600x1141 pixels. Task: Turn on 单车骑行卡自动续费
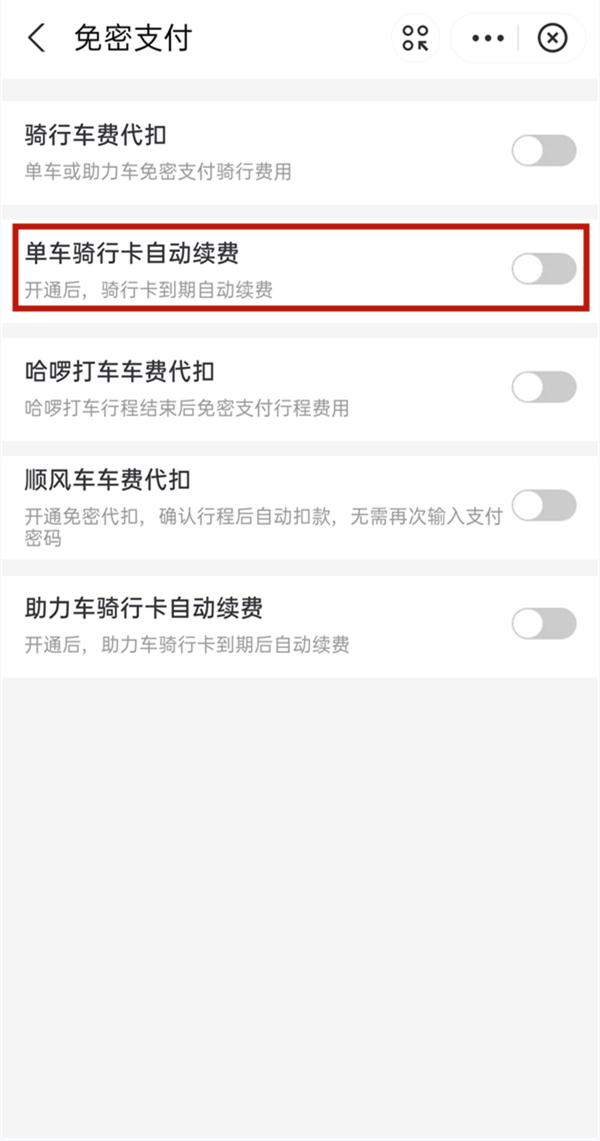(x=544, y=269)
